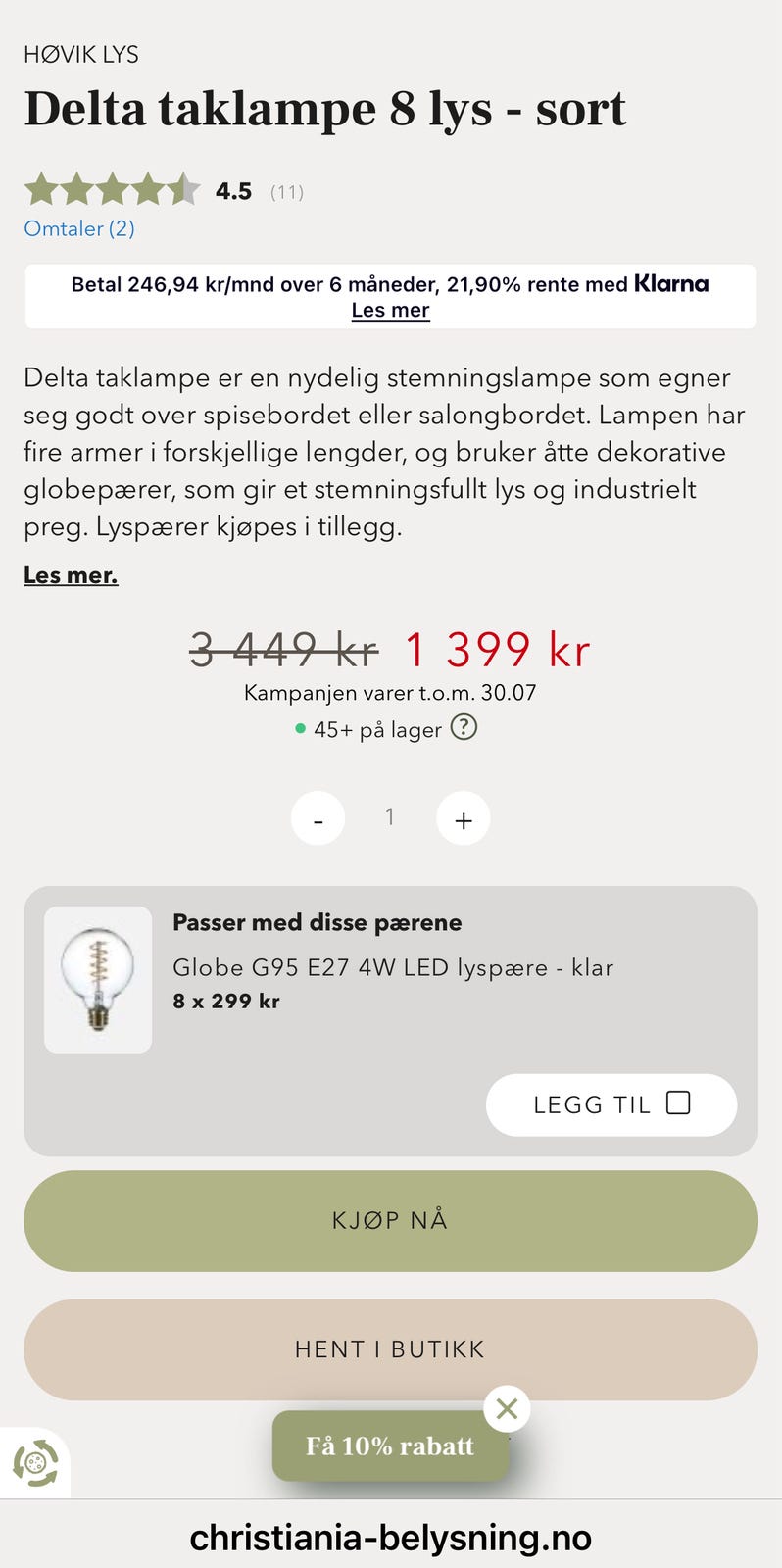The width and height of the screenshot is (782, 1568).
Task: Increase quantity with the plus button
Action: click(x=464, y=818)
